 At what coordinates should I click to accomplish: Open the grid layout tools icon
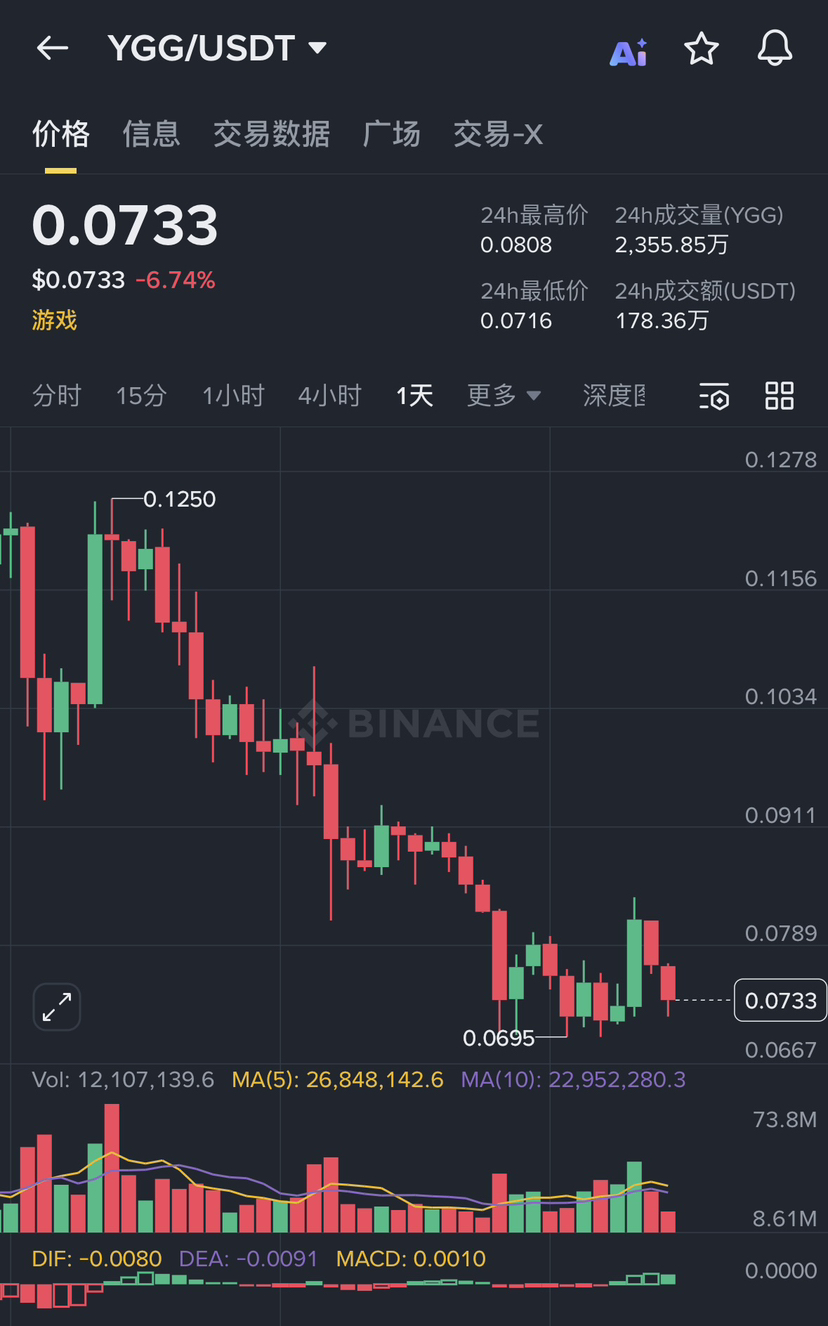779,396
